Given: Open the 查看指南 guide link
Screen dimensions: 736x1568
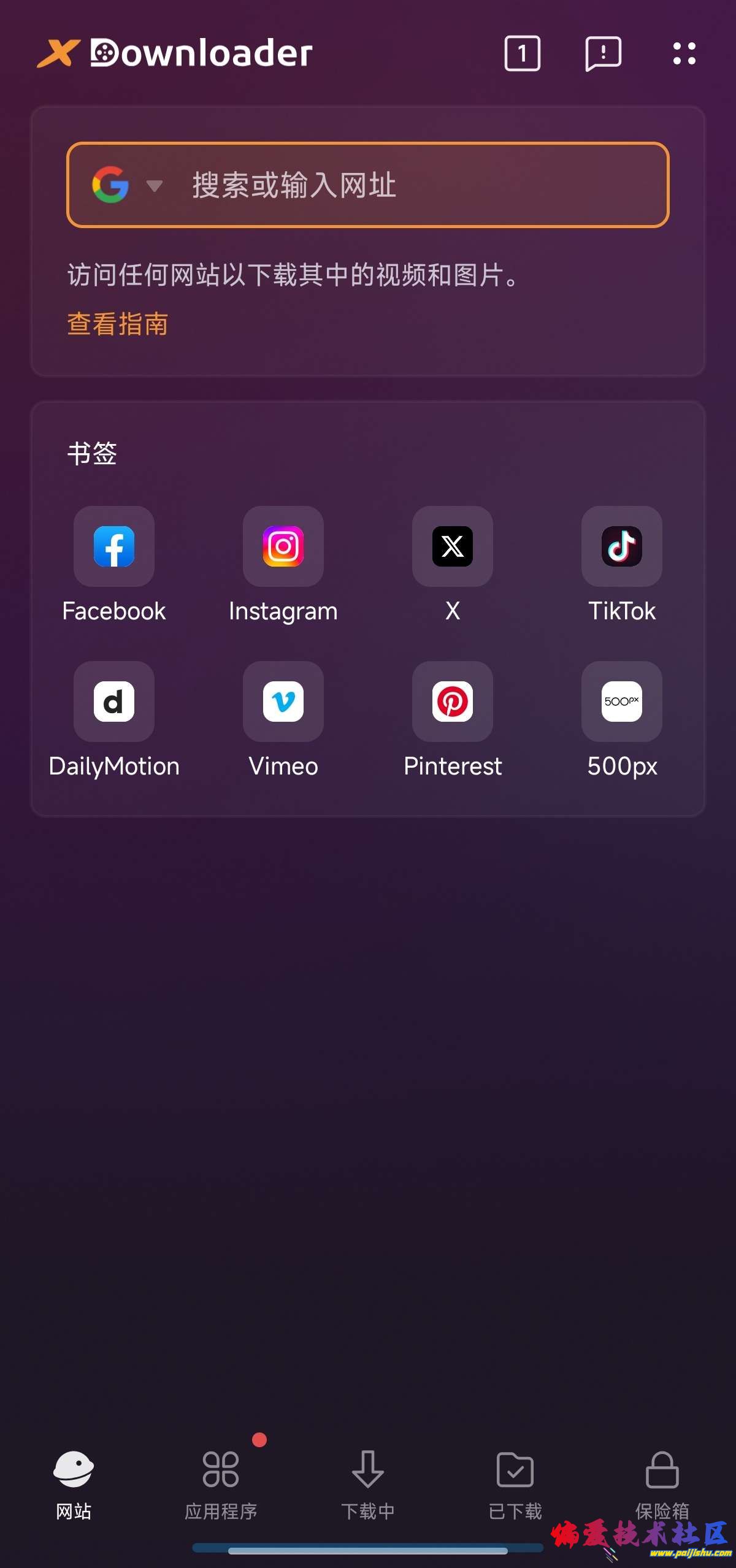Looking at the screenshot, I should 117,324.
